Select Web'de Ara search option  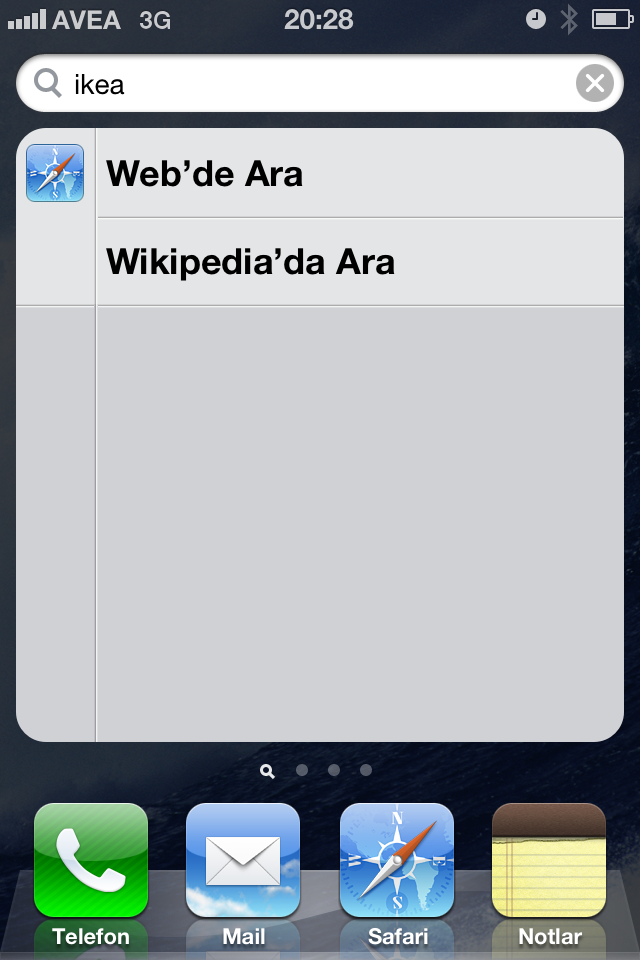click(360, 174)
